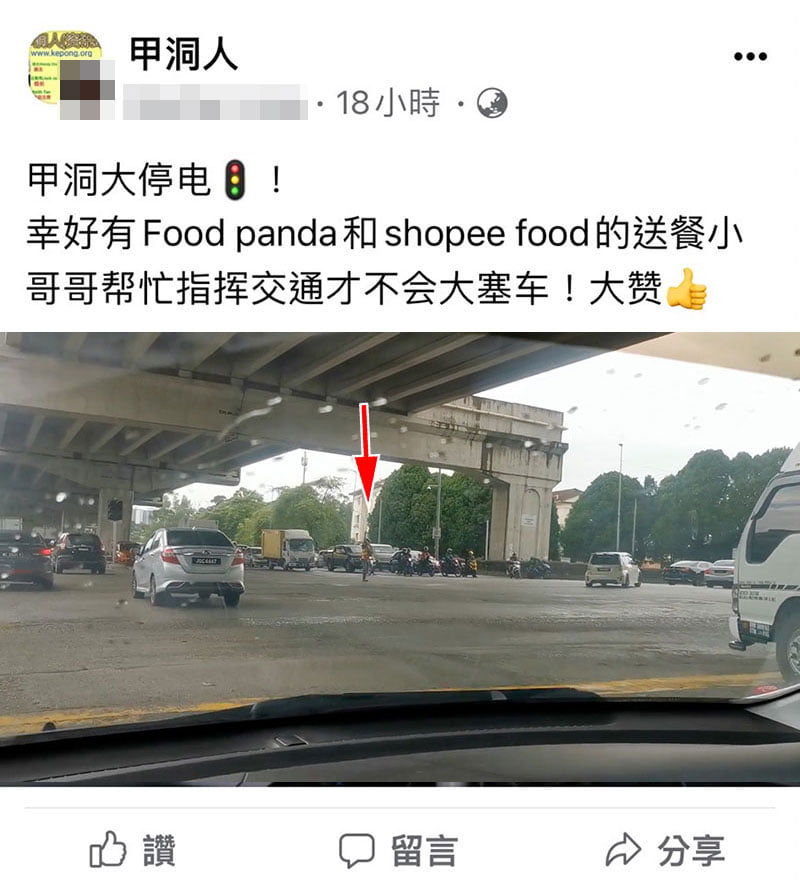Image resolution: width=800 pixels, height=887 pixels.
Task: Share the post with 分享 button
Action: 665,851
